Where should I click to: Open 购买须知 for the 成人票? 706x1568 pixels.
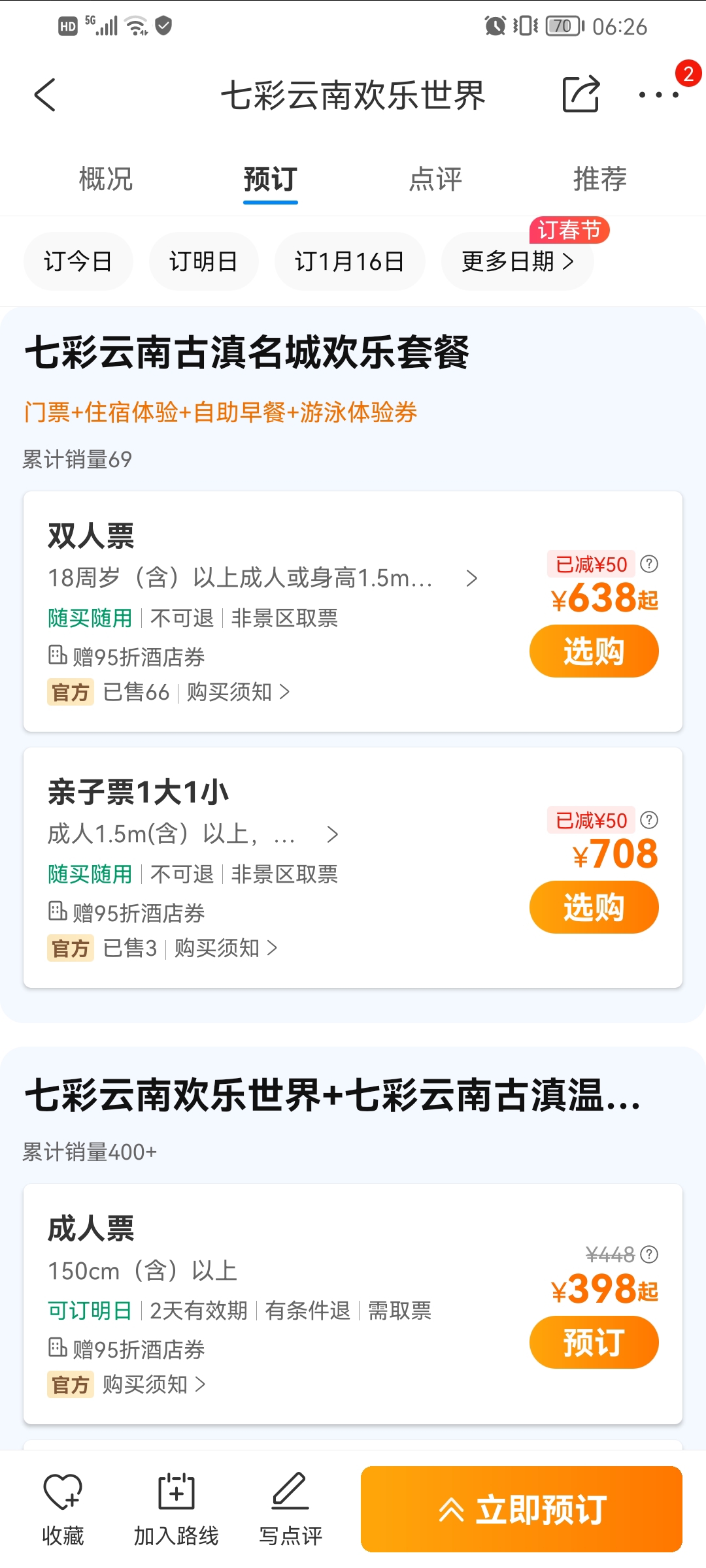(154, 1384)
